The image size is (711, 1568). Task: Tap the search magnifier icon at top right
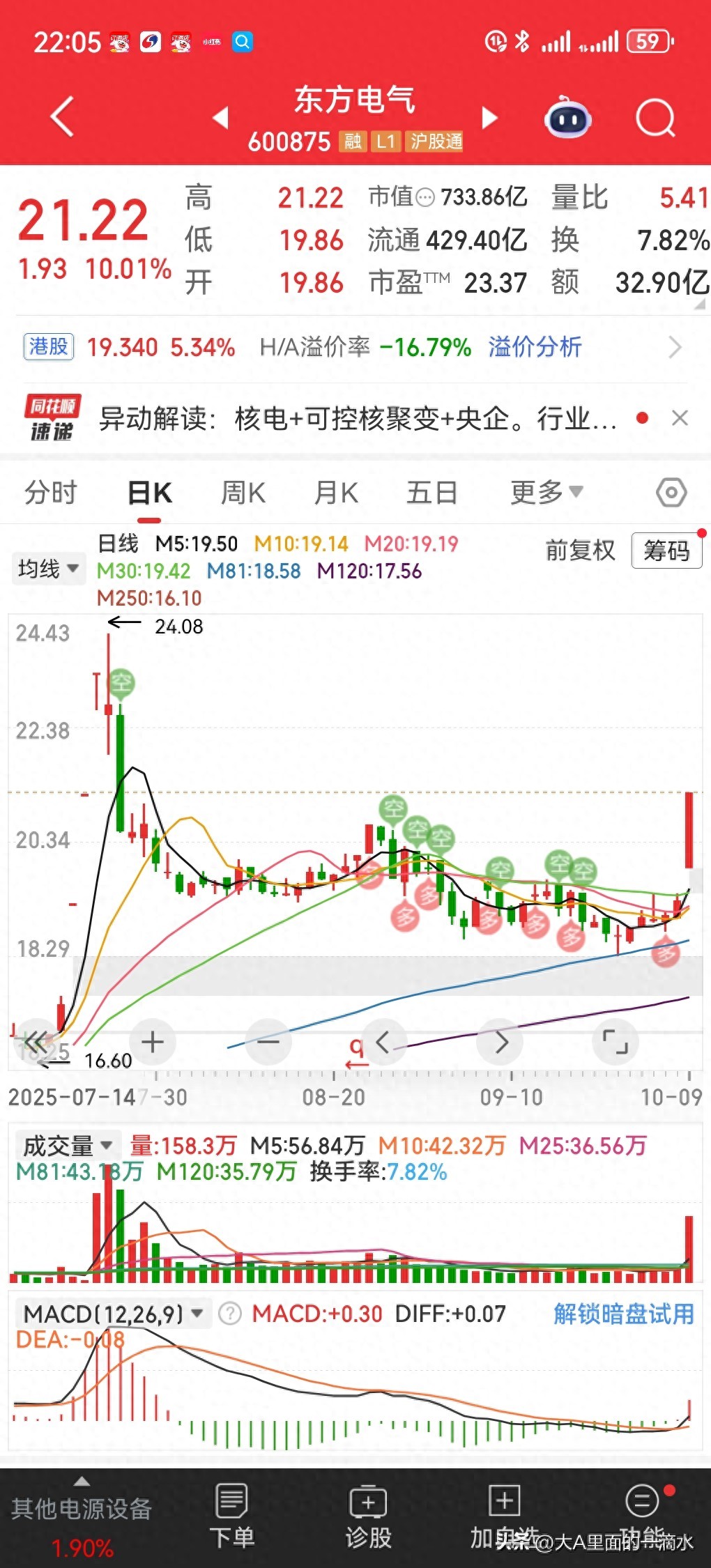coord(653,118)
